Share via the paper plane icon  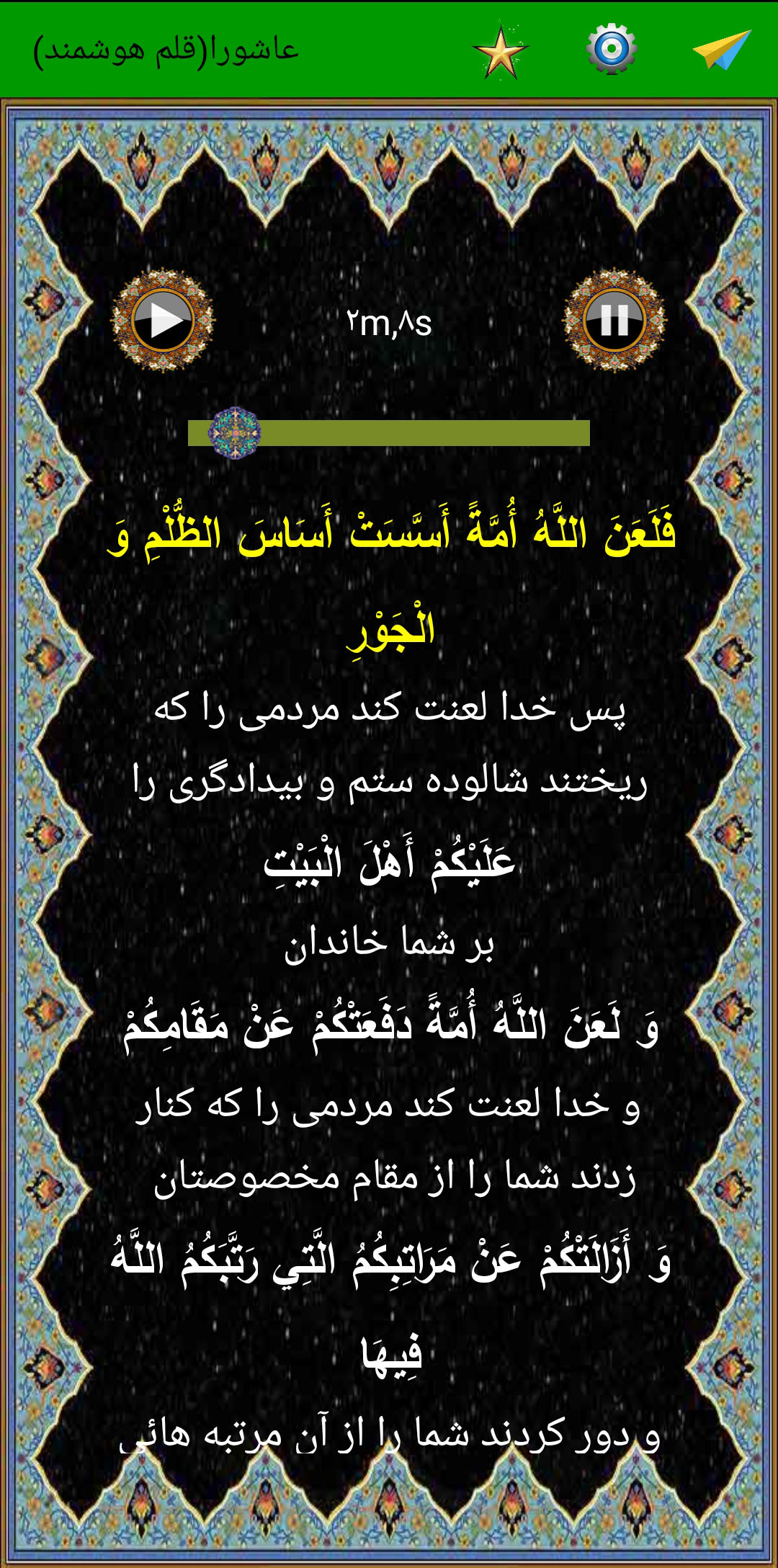coord(722,49)
